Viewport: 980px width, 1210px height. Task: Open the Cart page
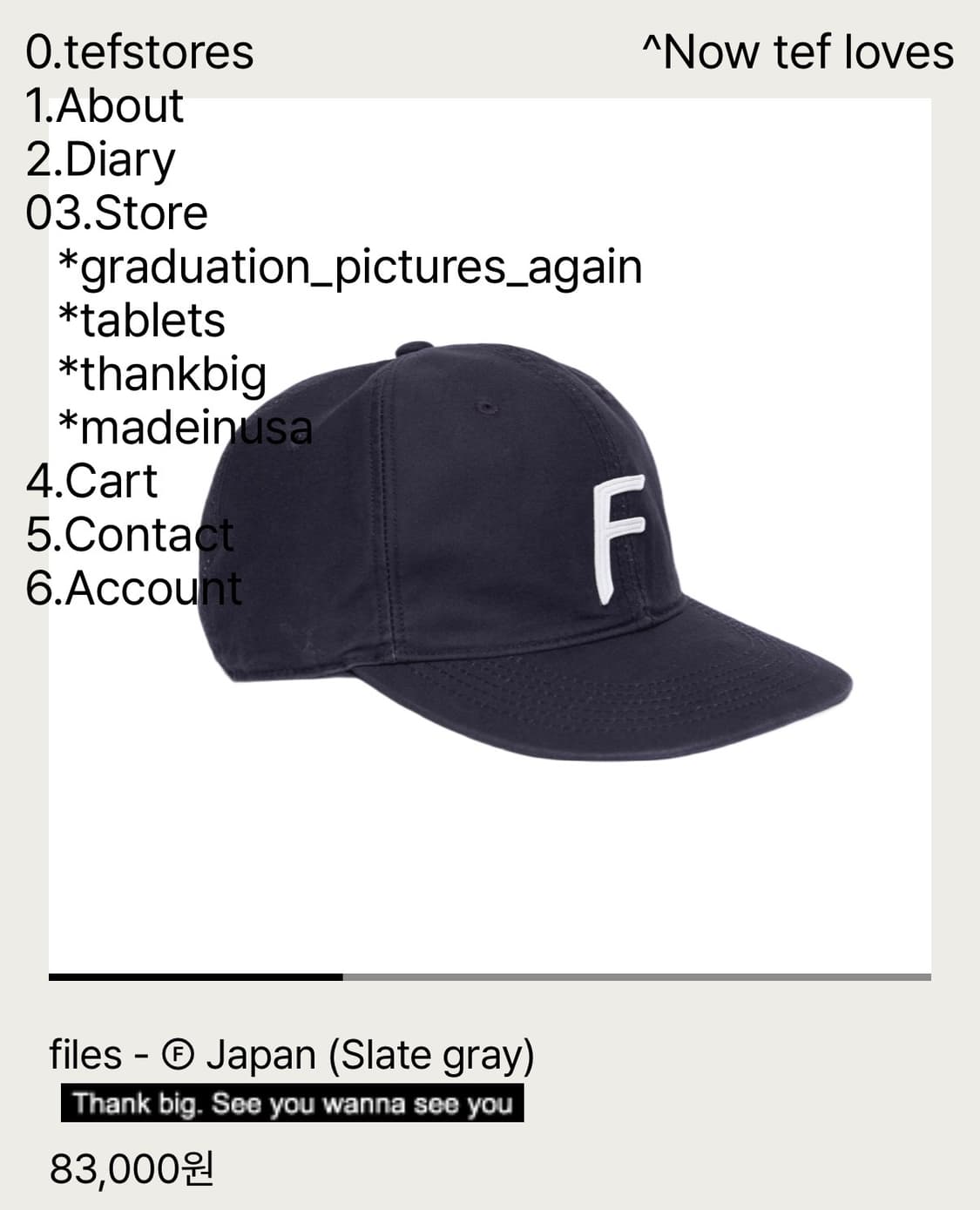click(x=91, y=482)
